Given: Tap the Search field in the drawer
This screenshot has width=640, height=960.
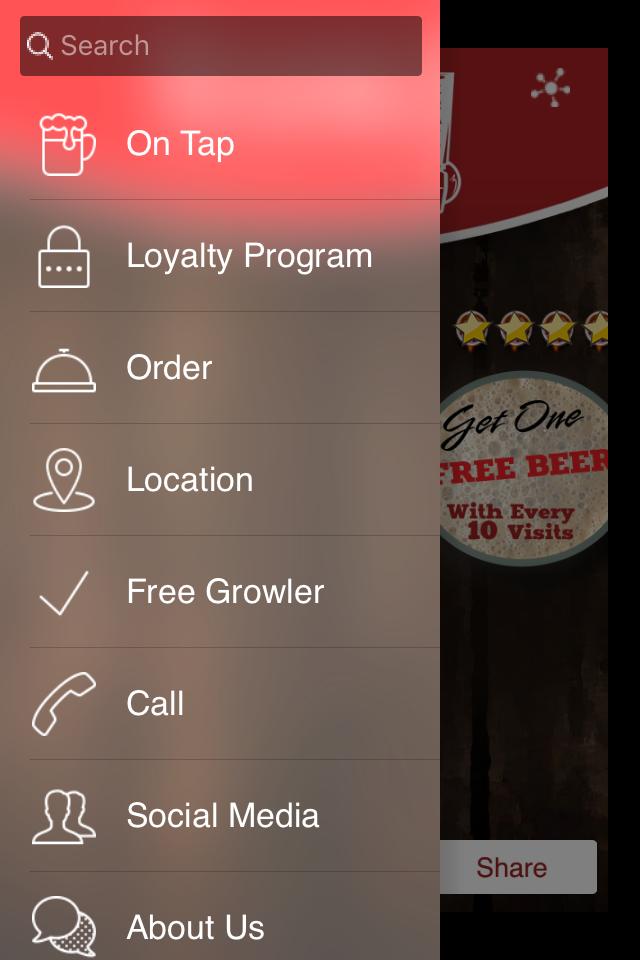Looking at the screenshot, I should [x=220, y=46].
